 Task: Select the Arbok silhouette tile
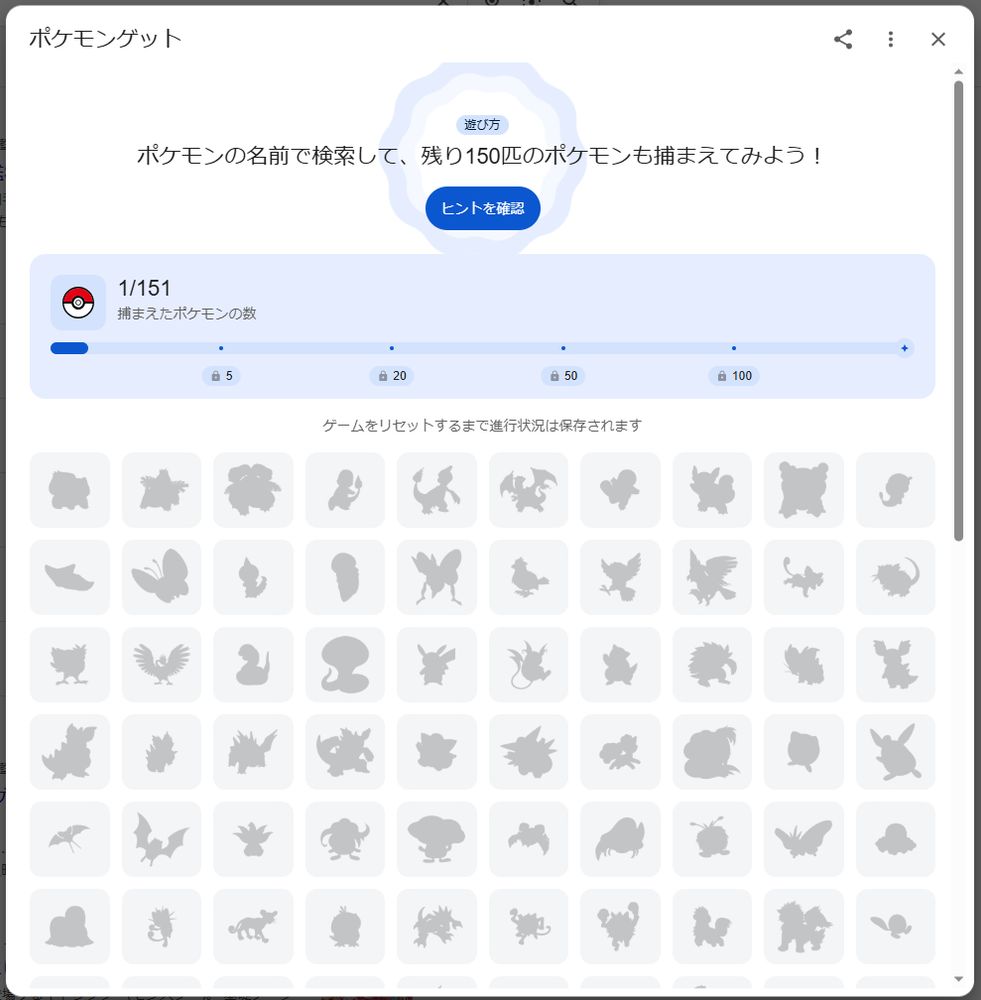pyautogui.click(x=345, y=665)
